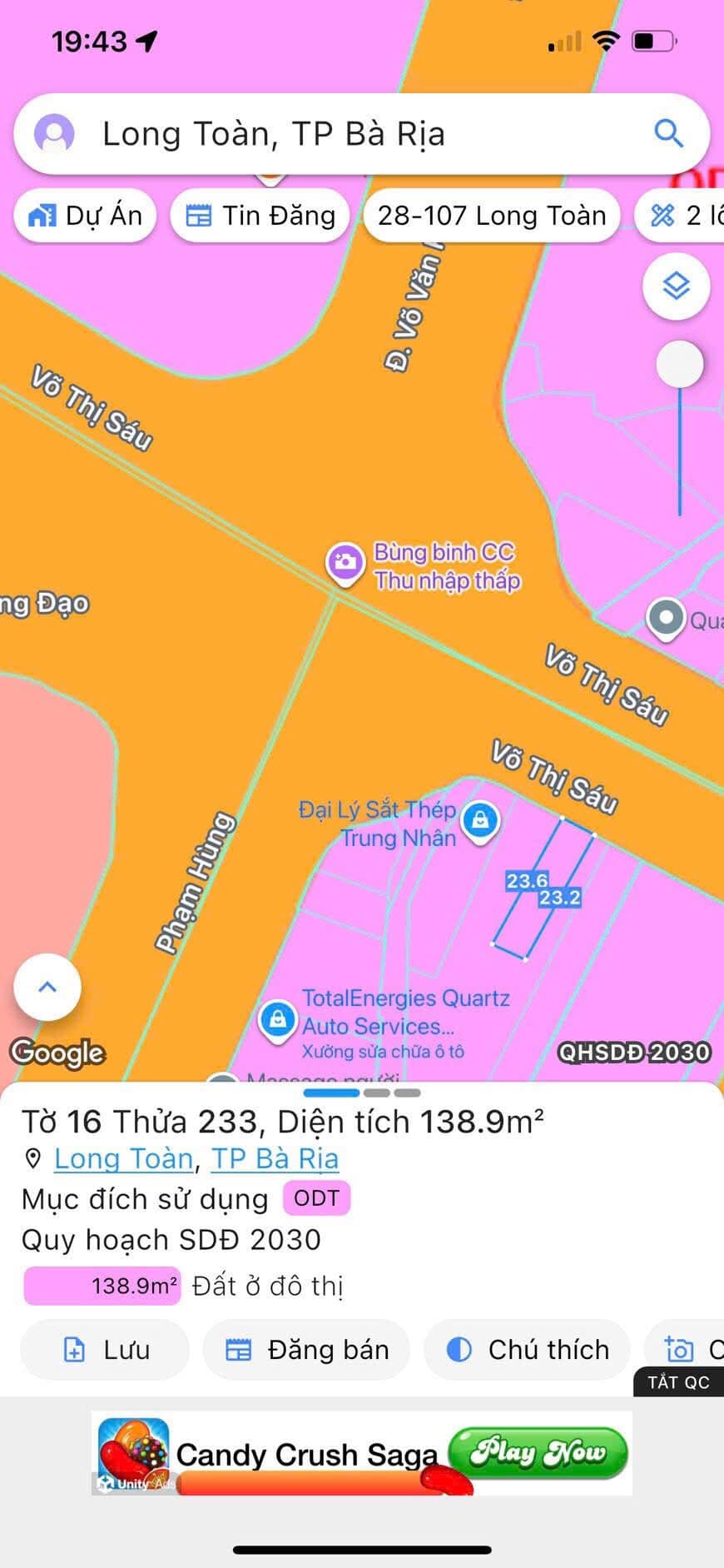
Task: Turn off ads with TẮT QC
Action: point(678,1382)
